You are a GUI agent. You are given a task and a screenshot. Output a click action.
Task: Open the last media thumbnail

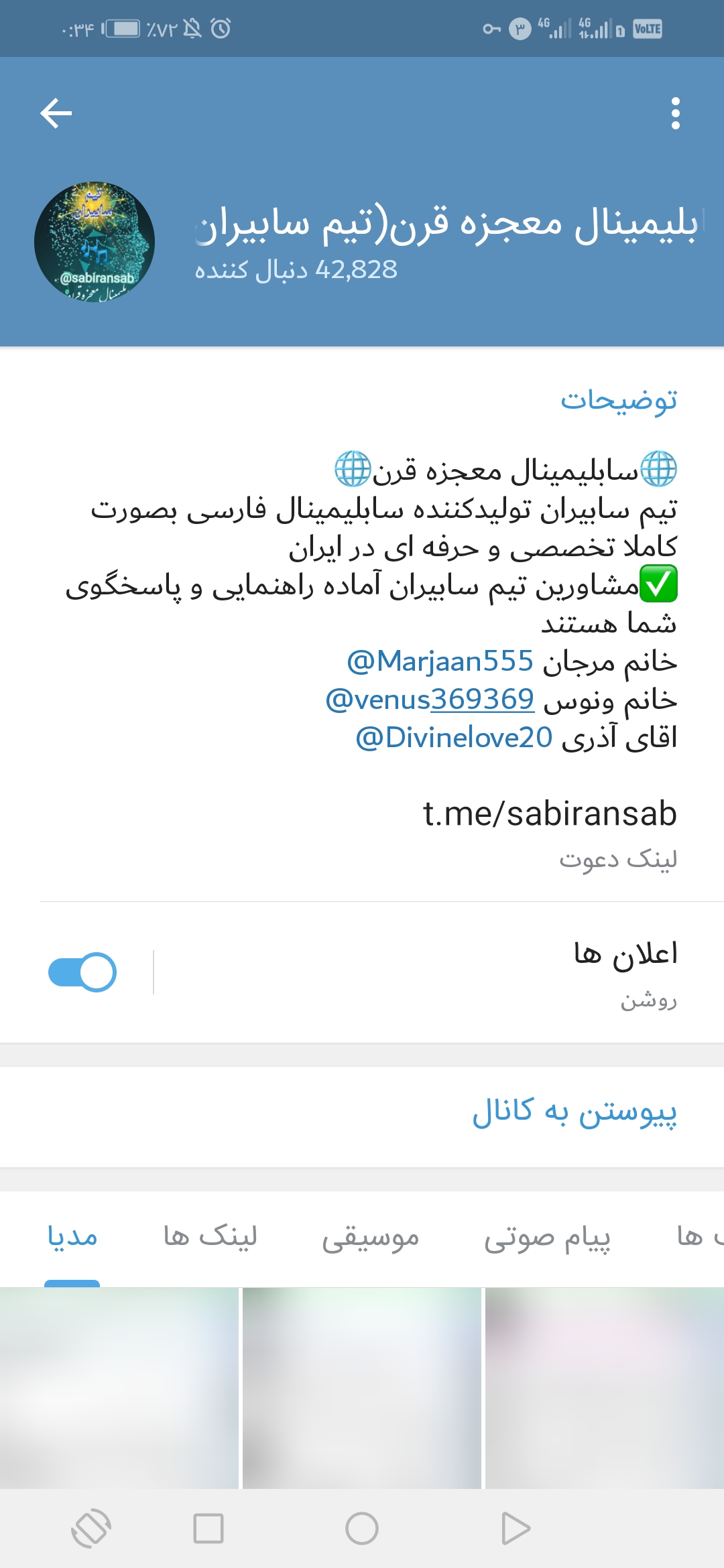(x=605, y=1387)
